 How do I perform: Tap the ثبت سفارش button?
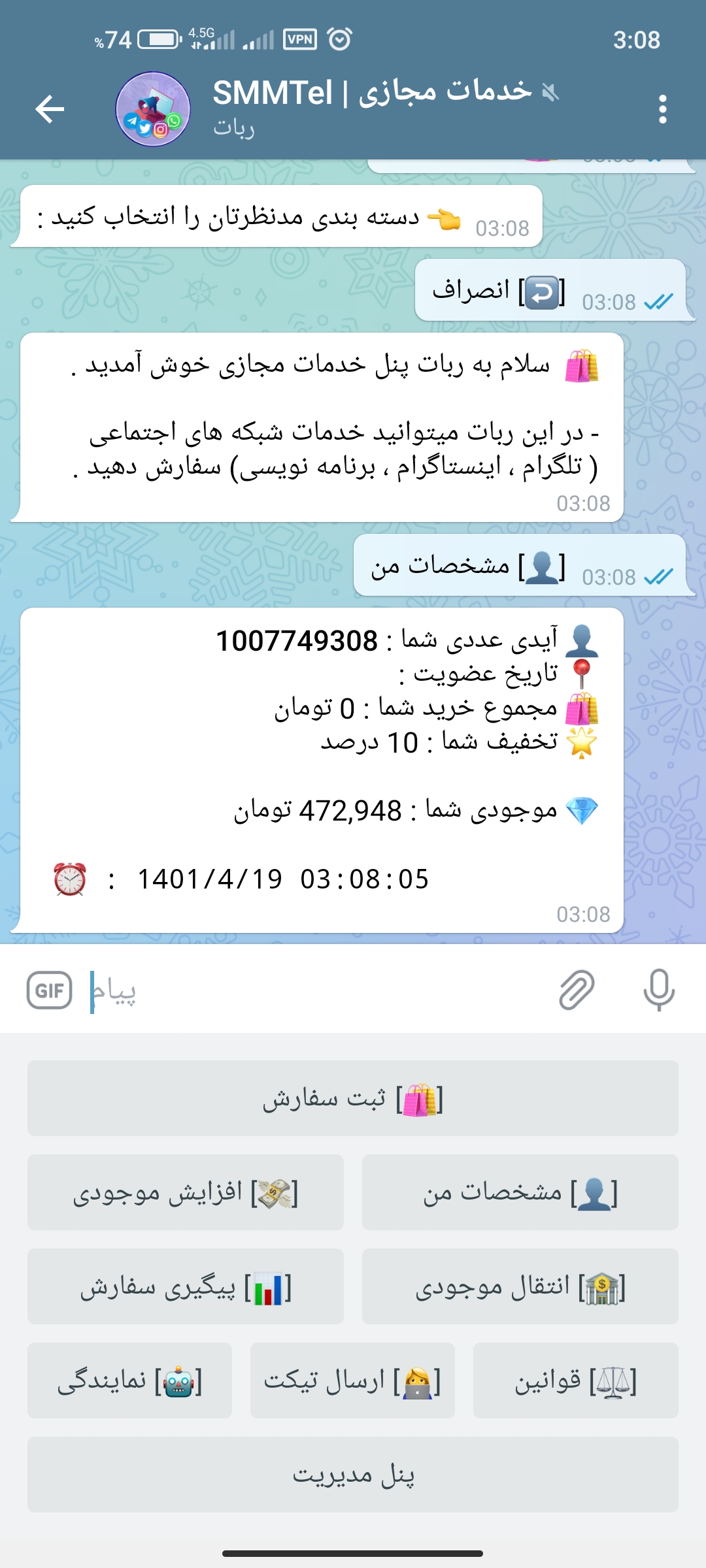(x=353, y=1098)
